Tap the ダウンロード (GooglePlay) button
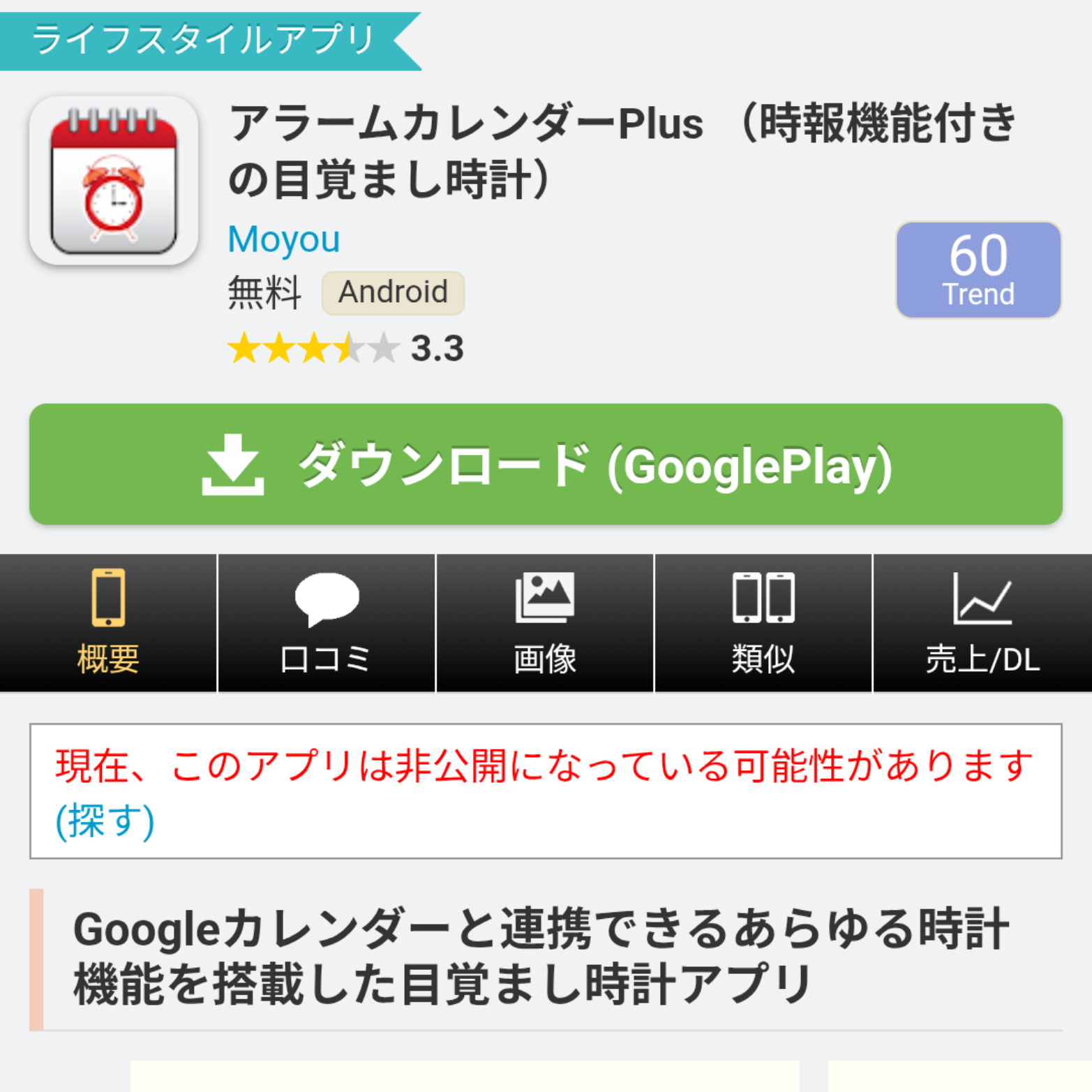 tap(546, 464)
